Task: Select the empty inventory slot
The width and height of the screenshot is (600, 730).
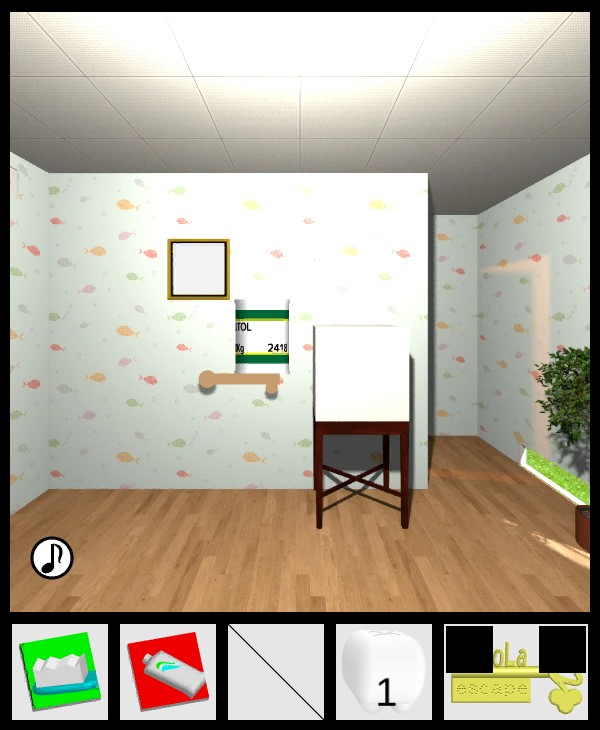Action: pos(276,672)
